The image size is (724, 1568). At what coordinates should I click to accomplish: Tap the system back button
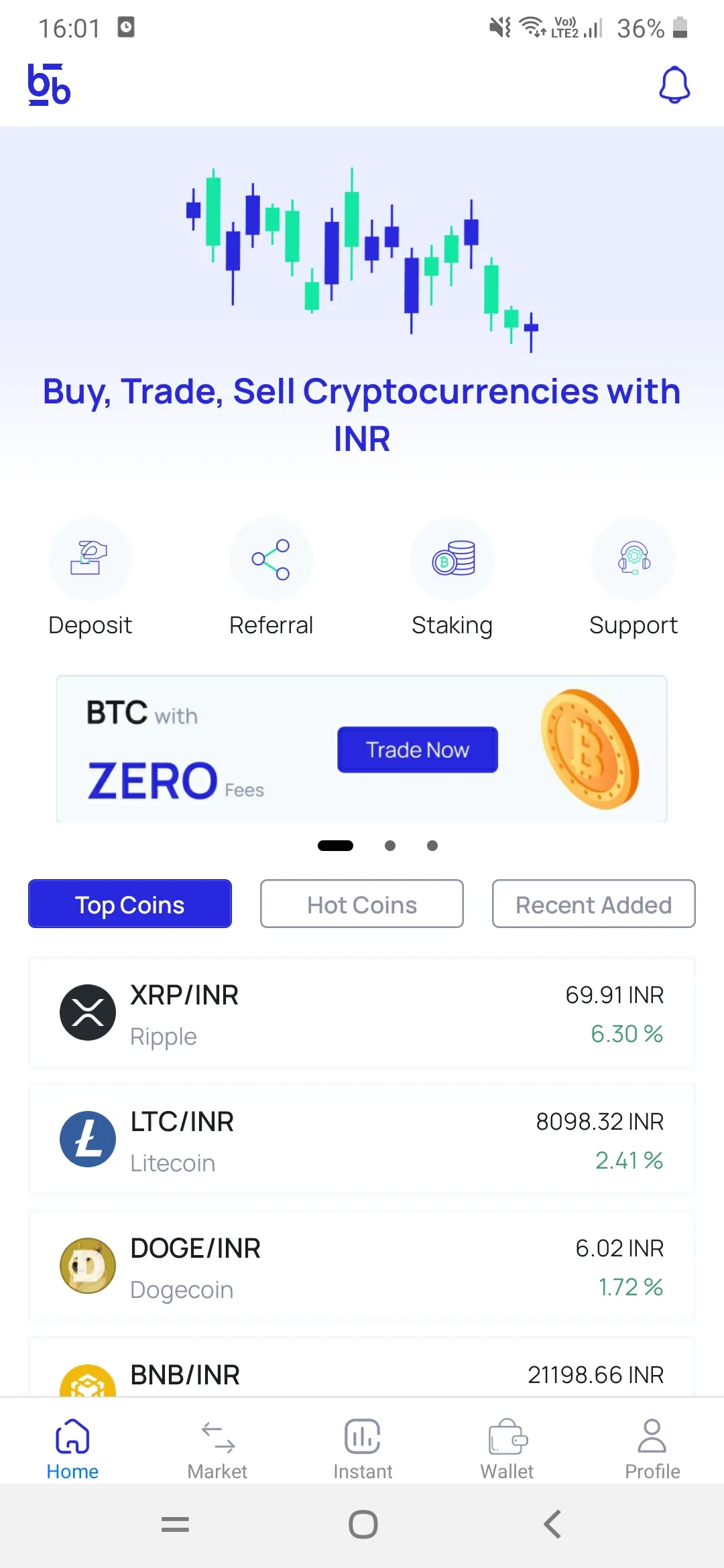pos(552,1524)
